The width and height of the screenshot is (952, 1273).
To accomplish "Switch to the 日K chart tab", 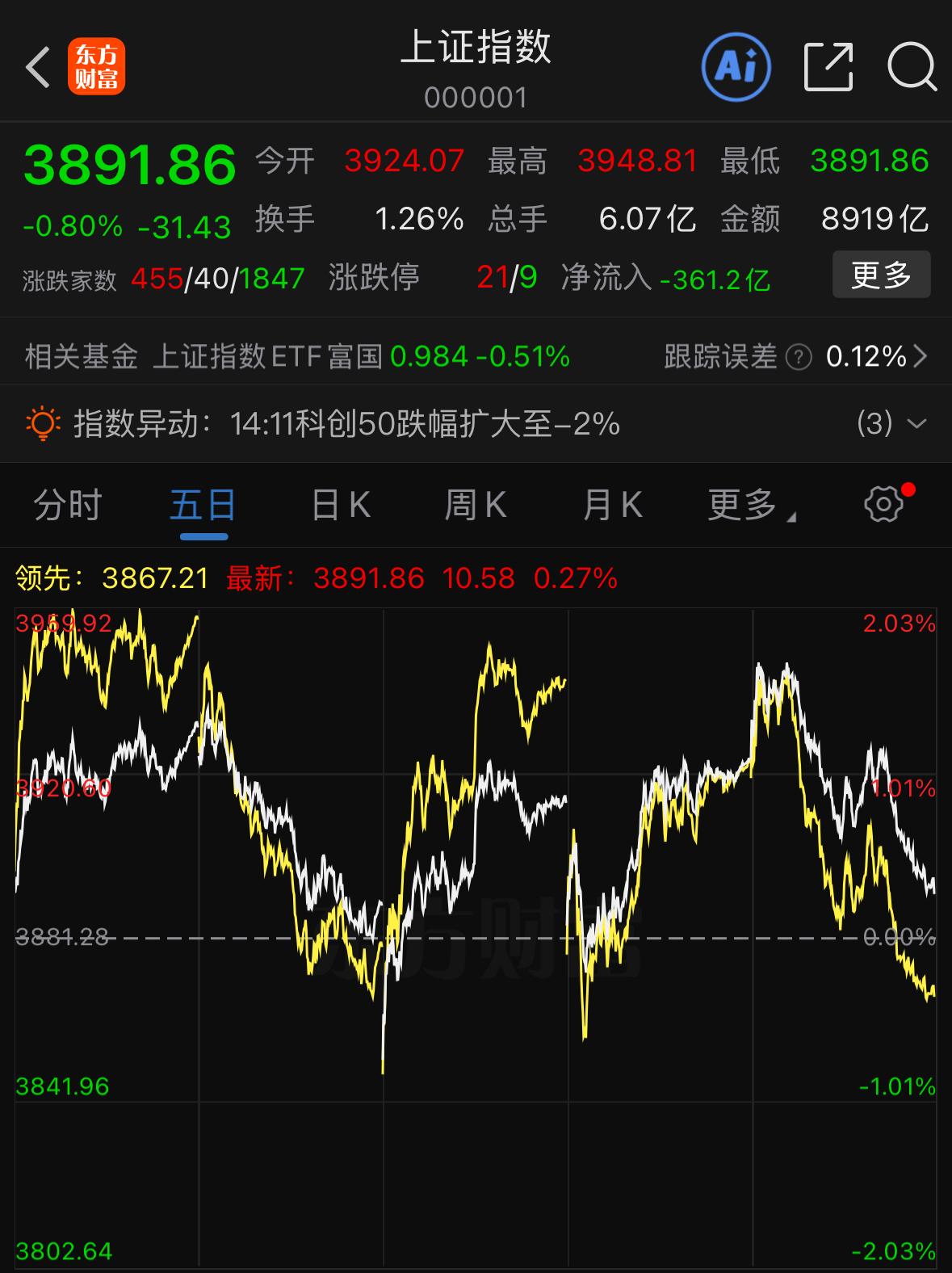I will 339,504.
